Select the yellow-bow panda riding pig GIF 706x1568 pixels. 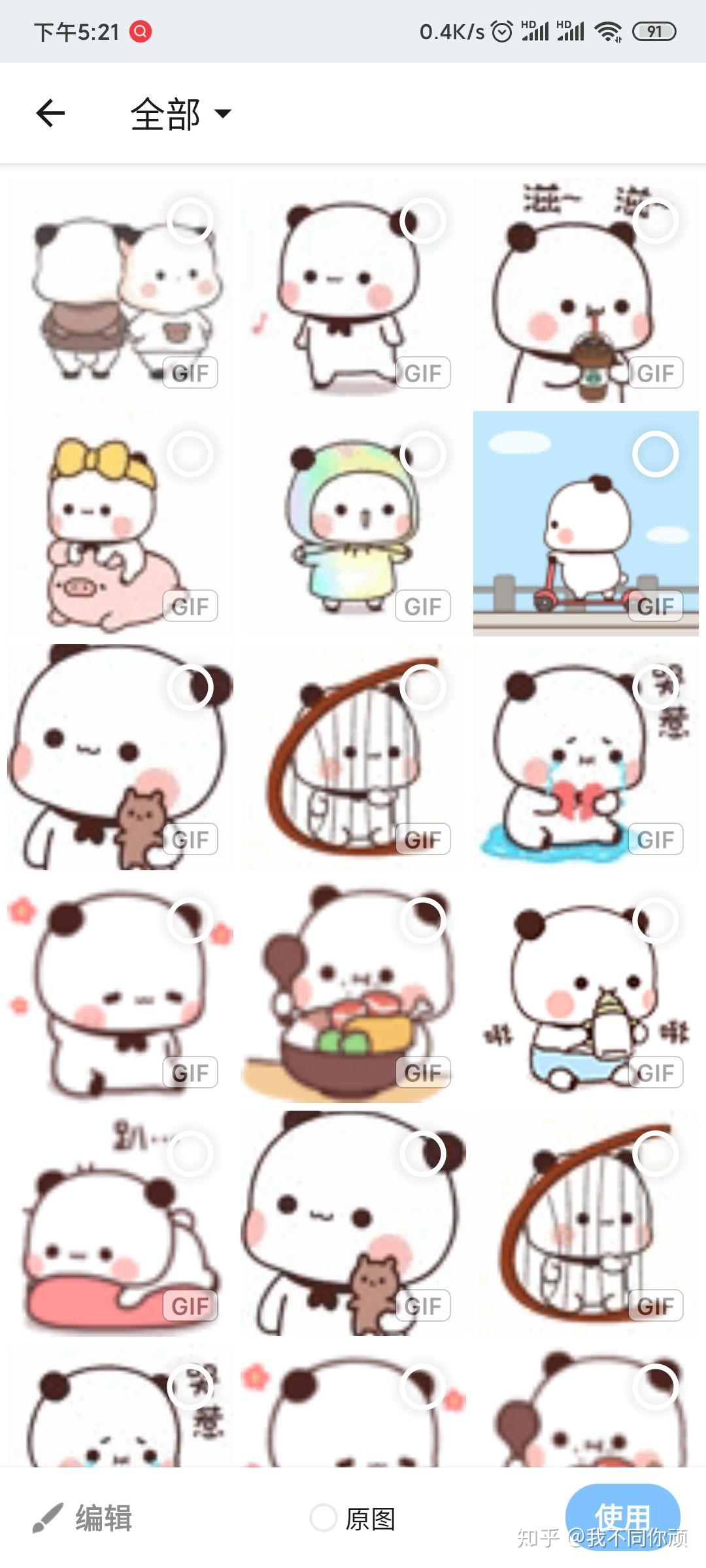(190, 453)
